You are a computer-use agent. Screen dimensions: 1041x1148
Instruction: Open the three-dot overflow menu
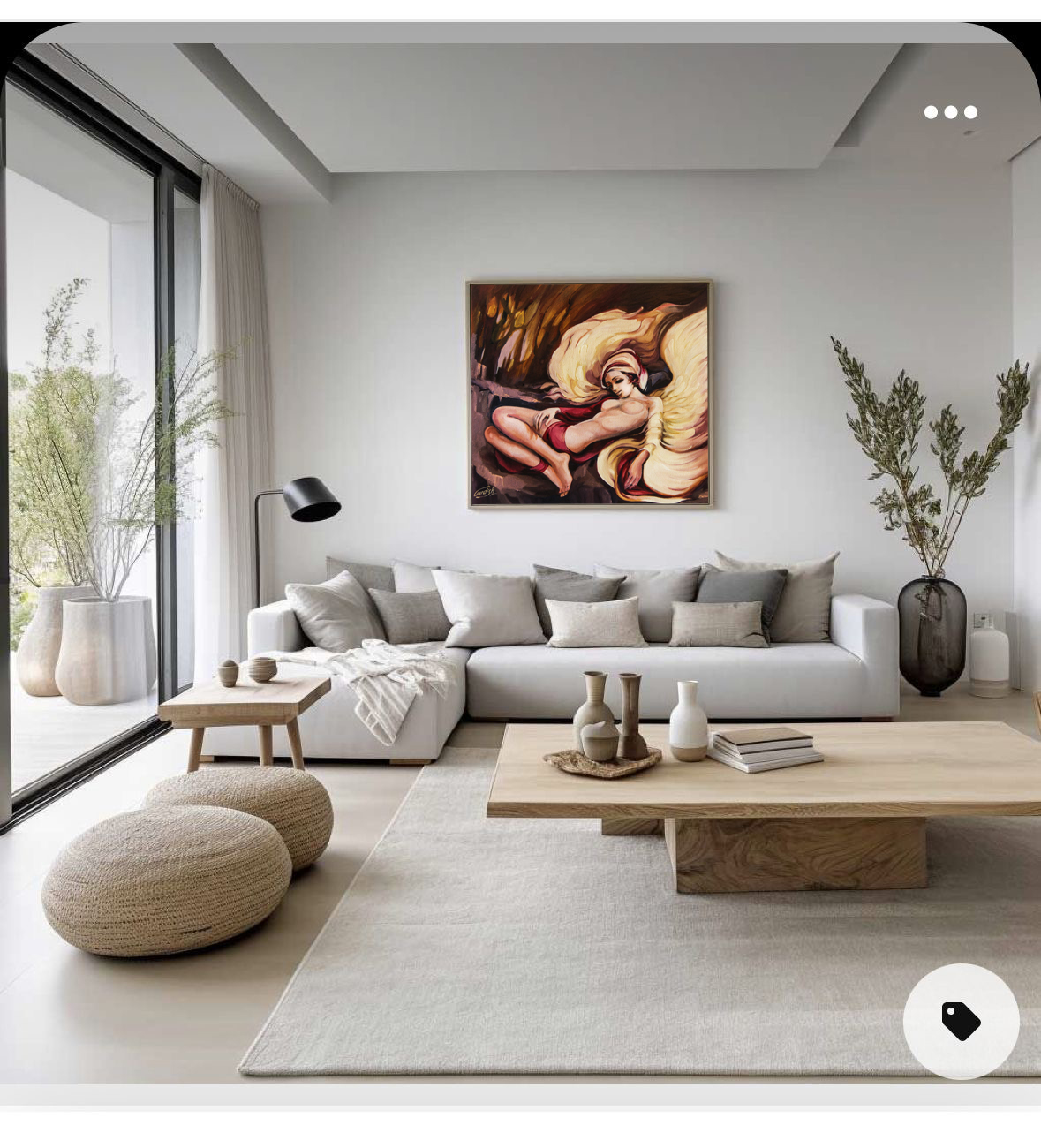tap(951, 112)
